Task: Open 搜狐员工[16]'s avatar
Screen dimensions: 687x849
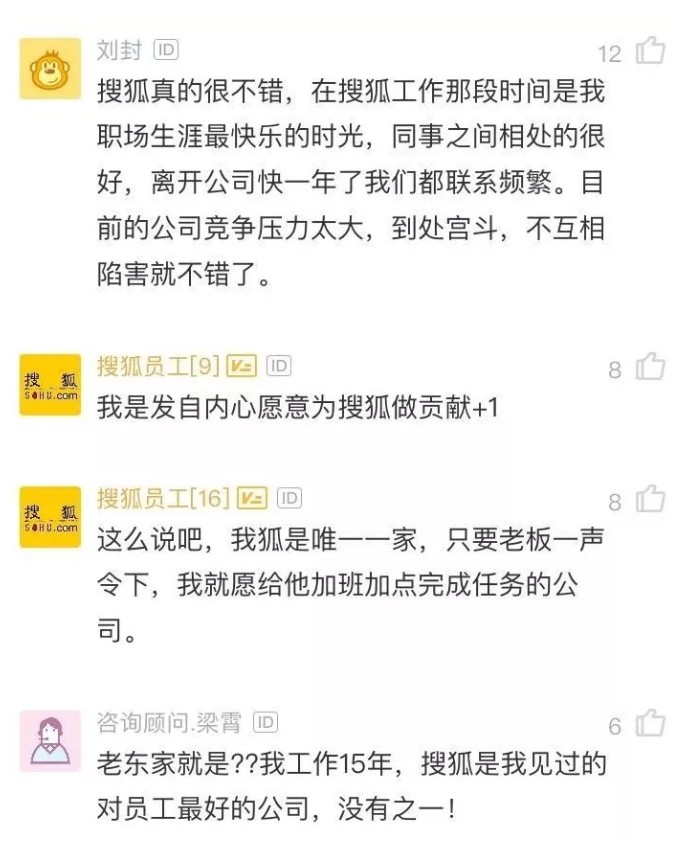Action: (50, 517)
